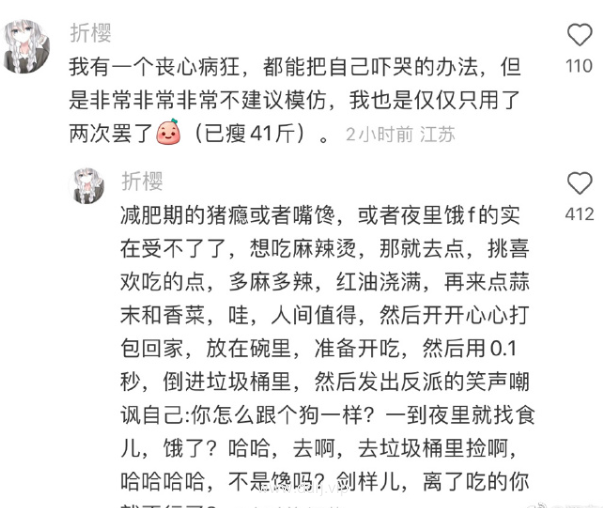The height and width of the screenshot is (508, 603).
Task: Open 折樱's avatar on the reply
Action: coord(88,187)
